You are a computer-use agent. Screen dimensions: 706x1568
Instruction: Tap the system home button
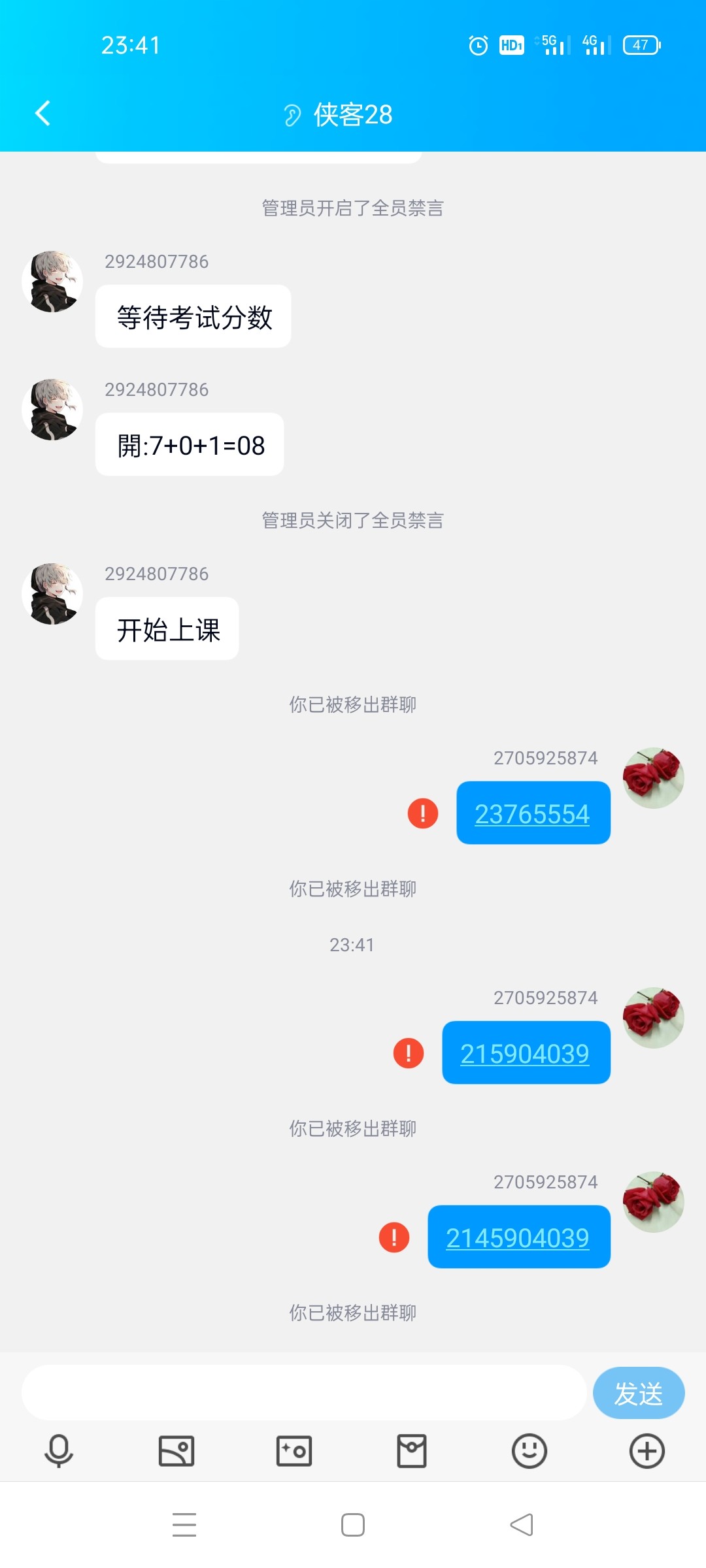coord(353,1525)
